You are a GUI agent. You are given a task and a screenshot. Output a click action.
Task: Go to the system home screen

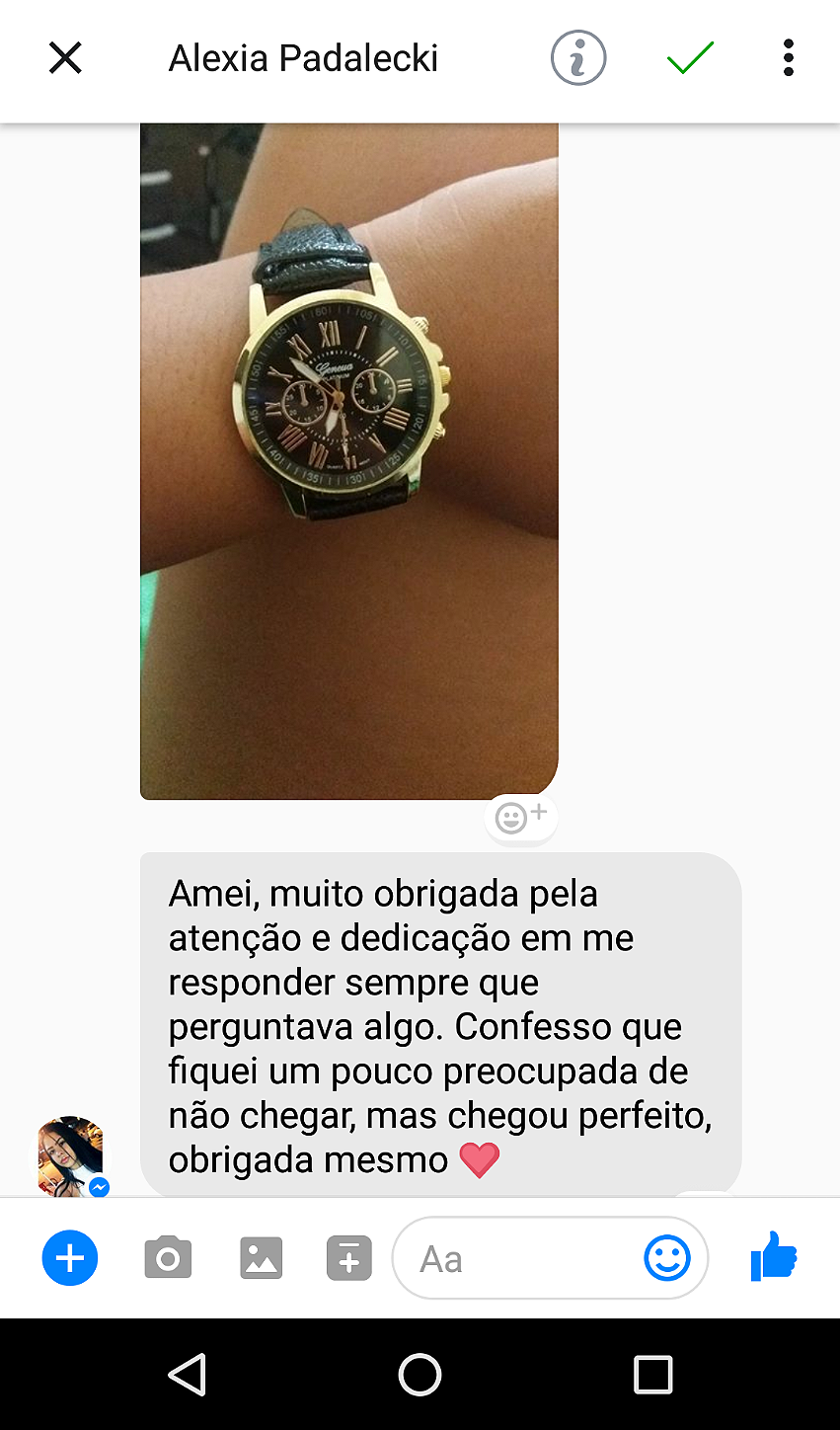pos(420,1374)
